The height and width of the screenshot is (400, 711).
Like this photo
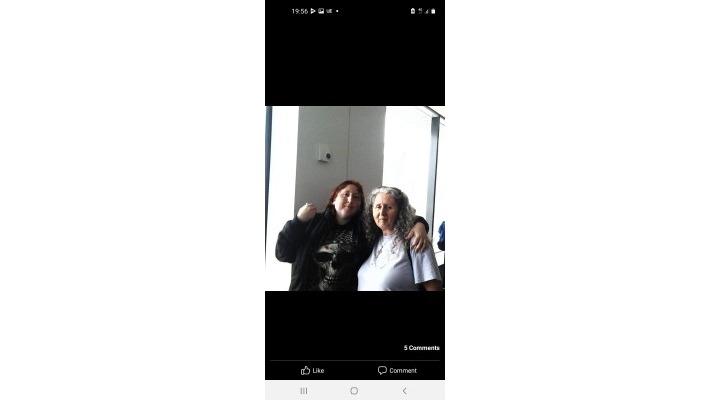point(312,370)
